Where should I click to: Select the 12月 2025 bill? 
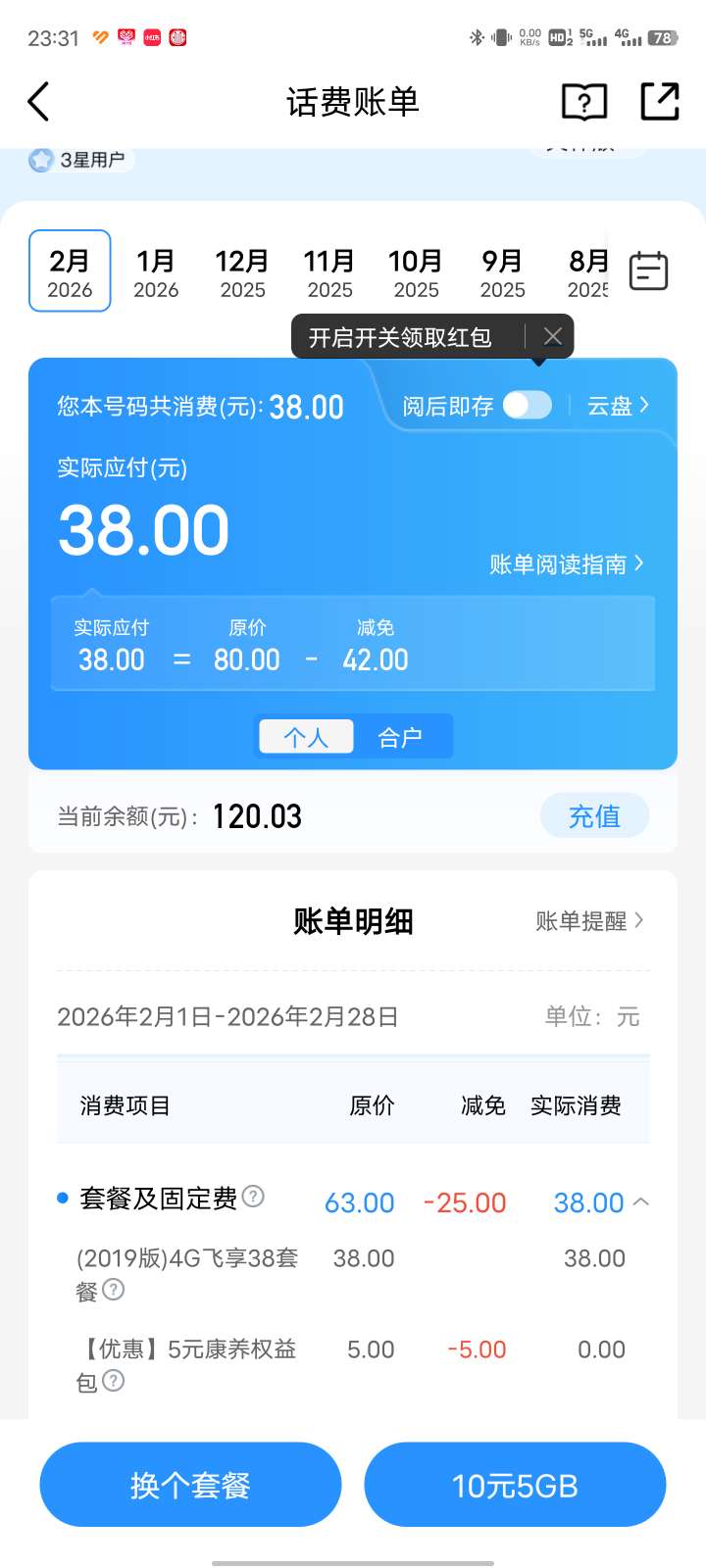[242, 272]
